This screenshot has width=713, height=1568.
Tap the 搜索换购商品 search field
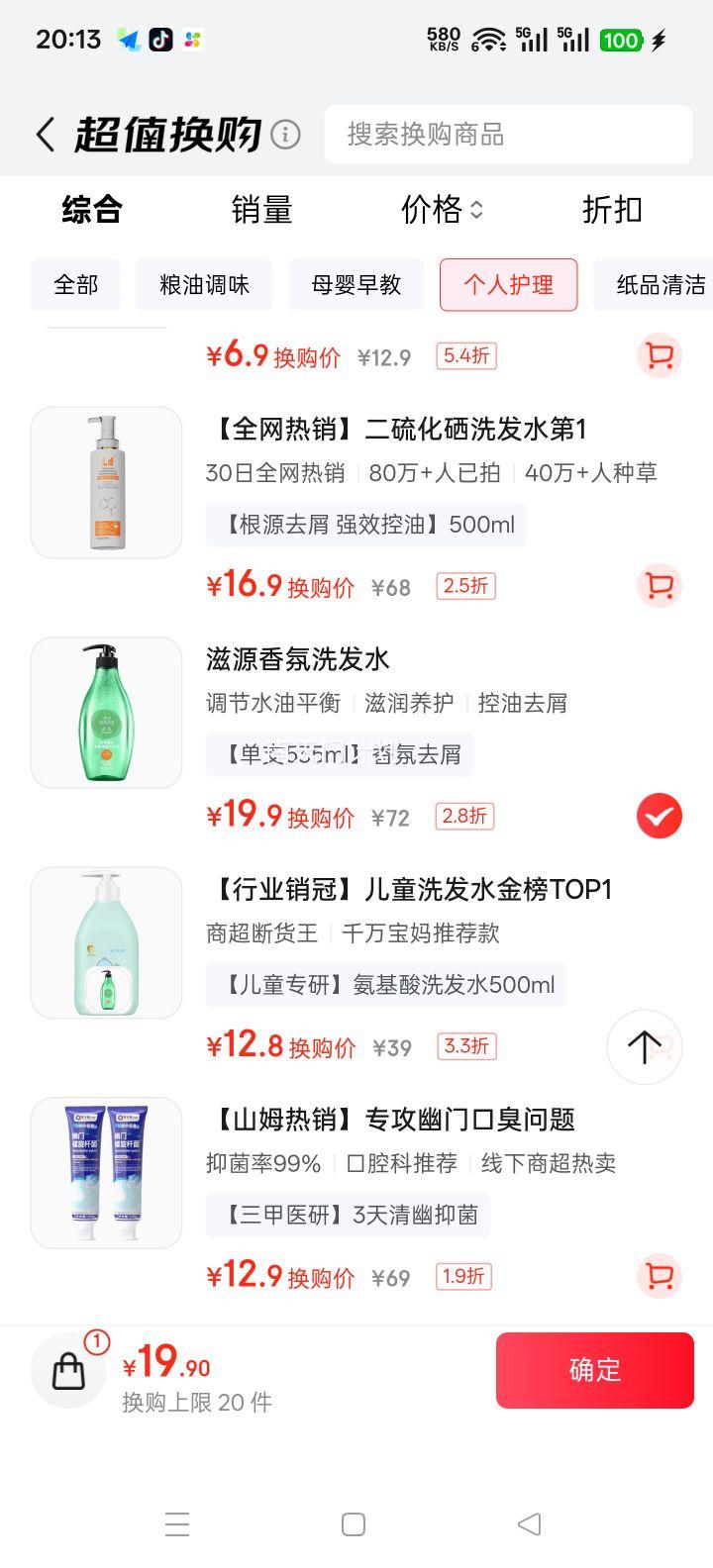(508, 135)
